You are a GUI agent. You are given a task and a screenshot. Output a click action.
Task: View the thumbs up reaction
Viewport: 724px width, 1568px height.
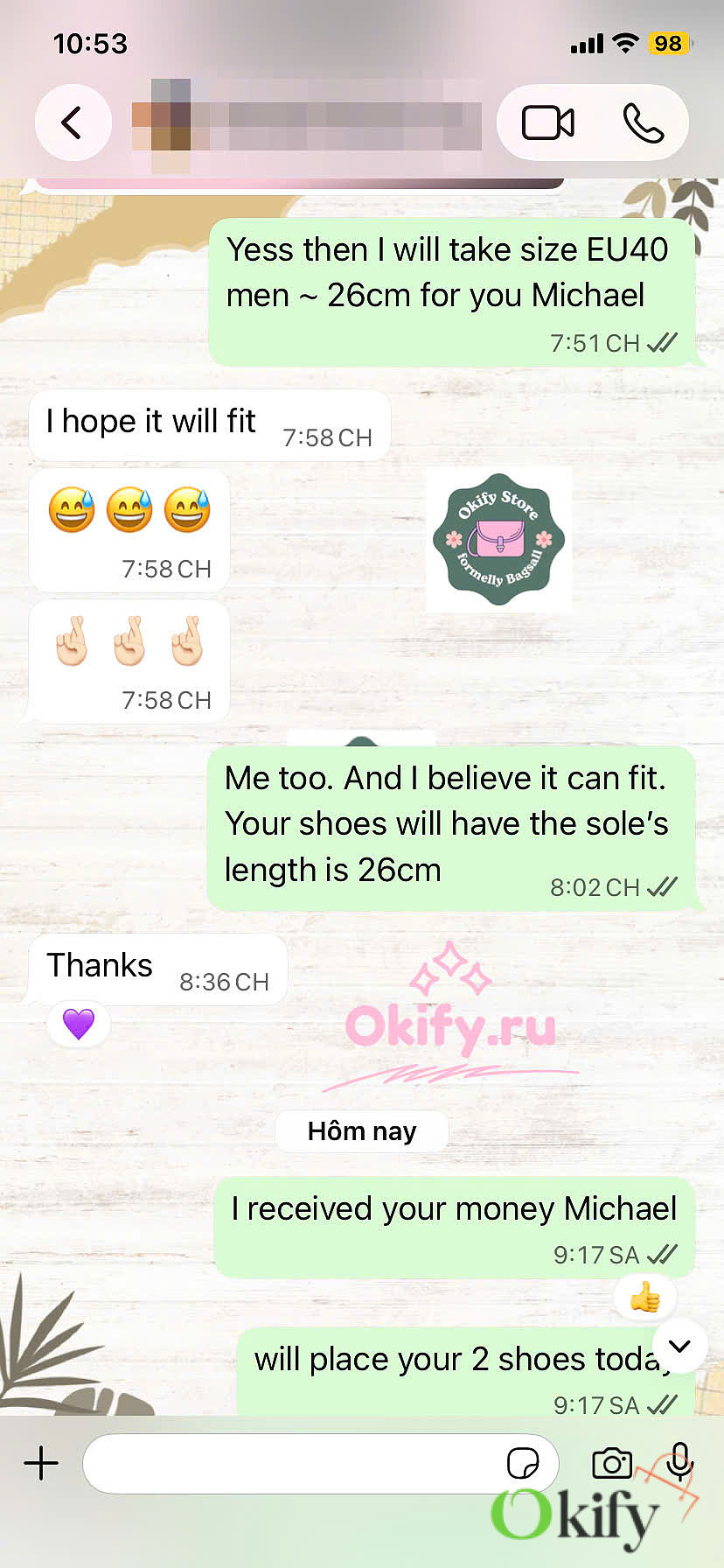(x=645, y=1297)
